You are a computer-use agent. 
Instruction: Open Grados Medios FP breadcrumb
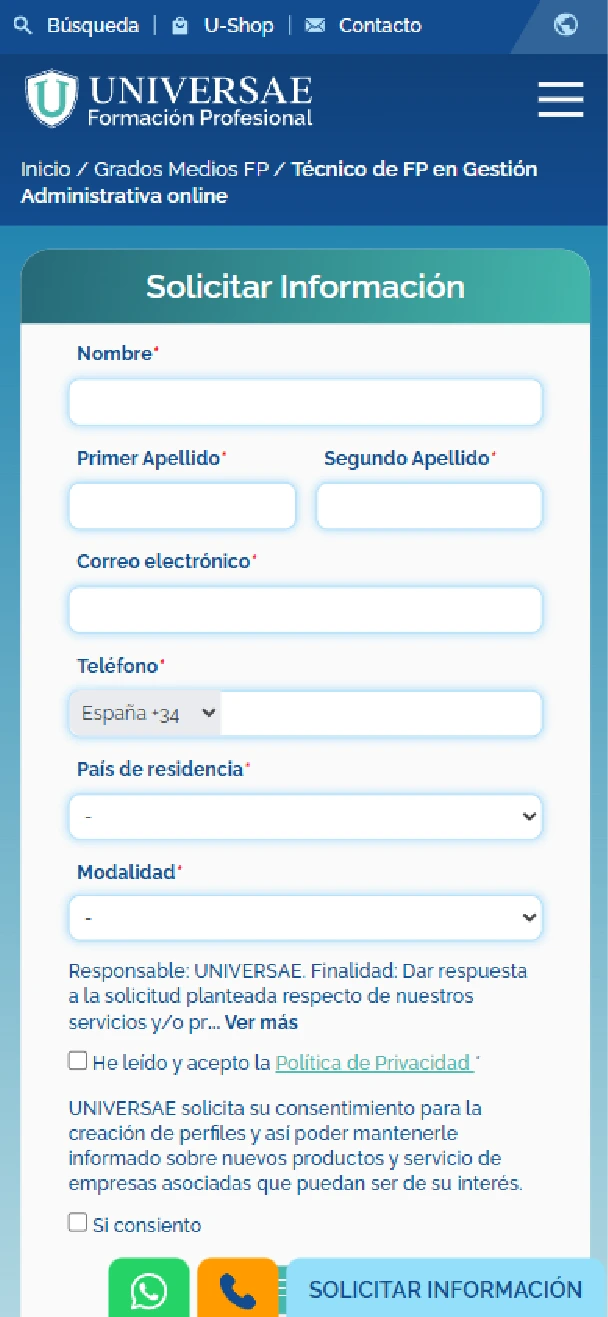click(181, 169)
